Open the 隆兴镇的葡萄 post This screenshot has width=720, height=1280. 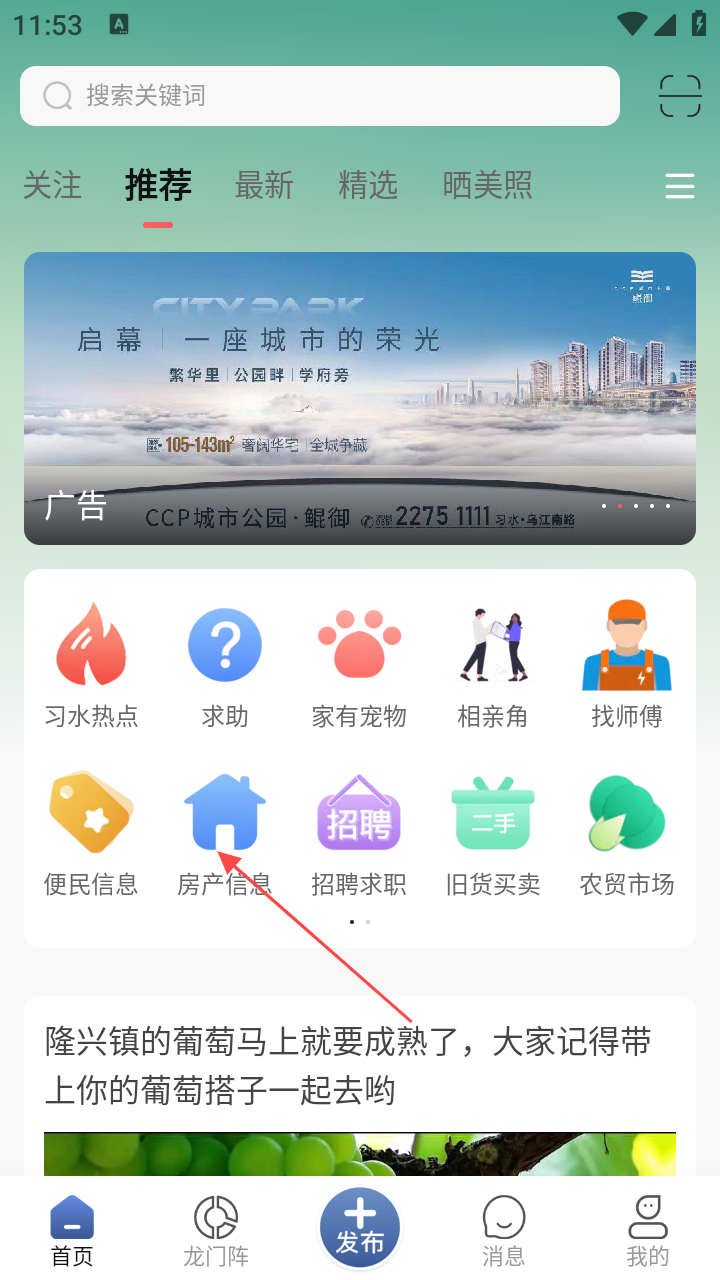350,1065
